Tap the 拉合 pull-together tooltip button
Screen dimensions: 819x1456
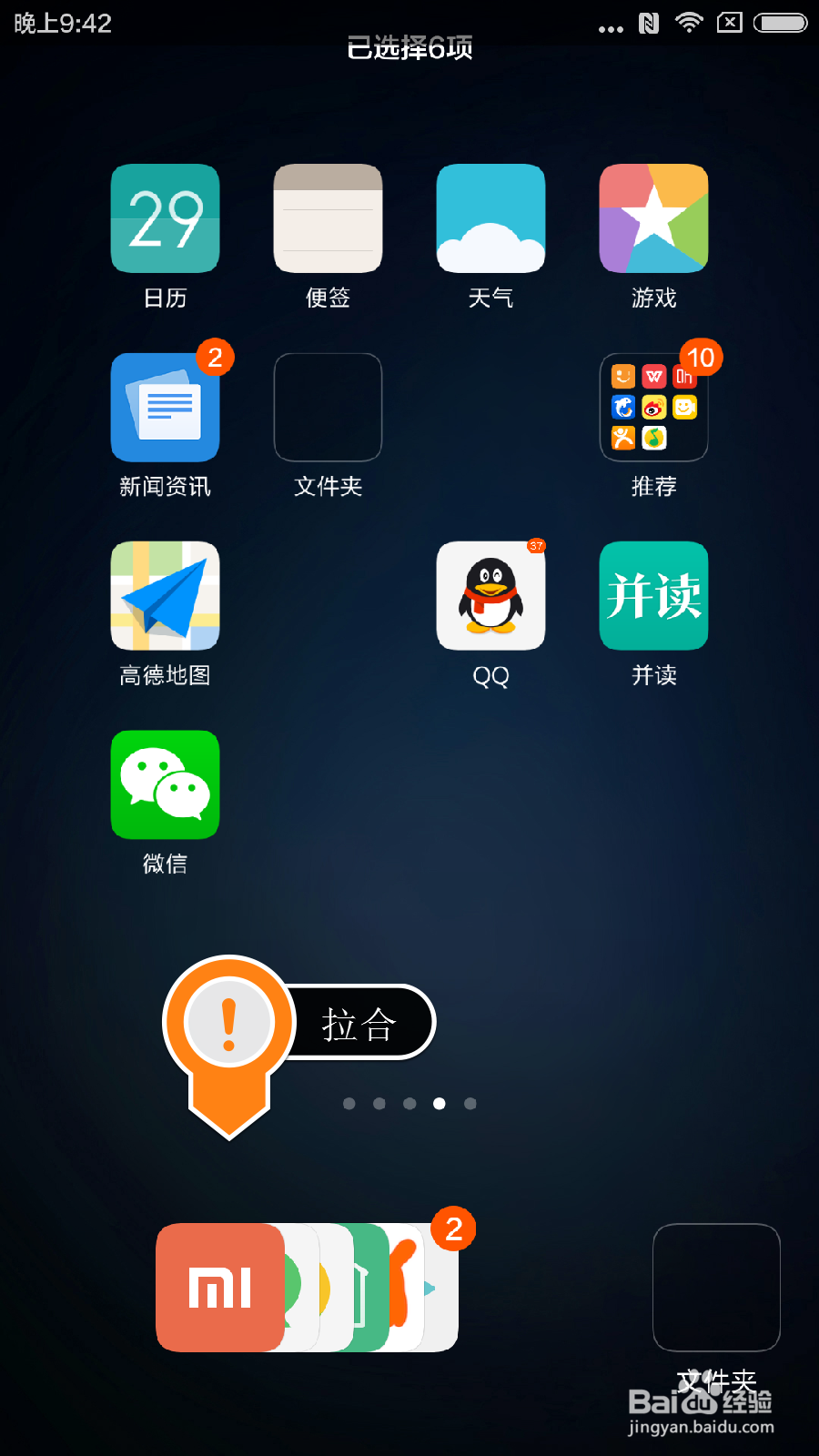click(359, 1022)
